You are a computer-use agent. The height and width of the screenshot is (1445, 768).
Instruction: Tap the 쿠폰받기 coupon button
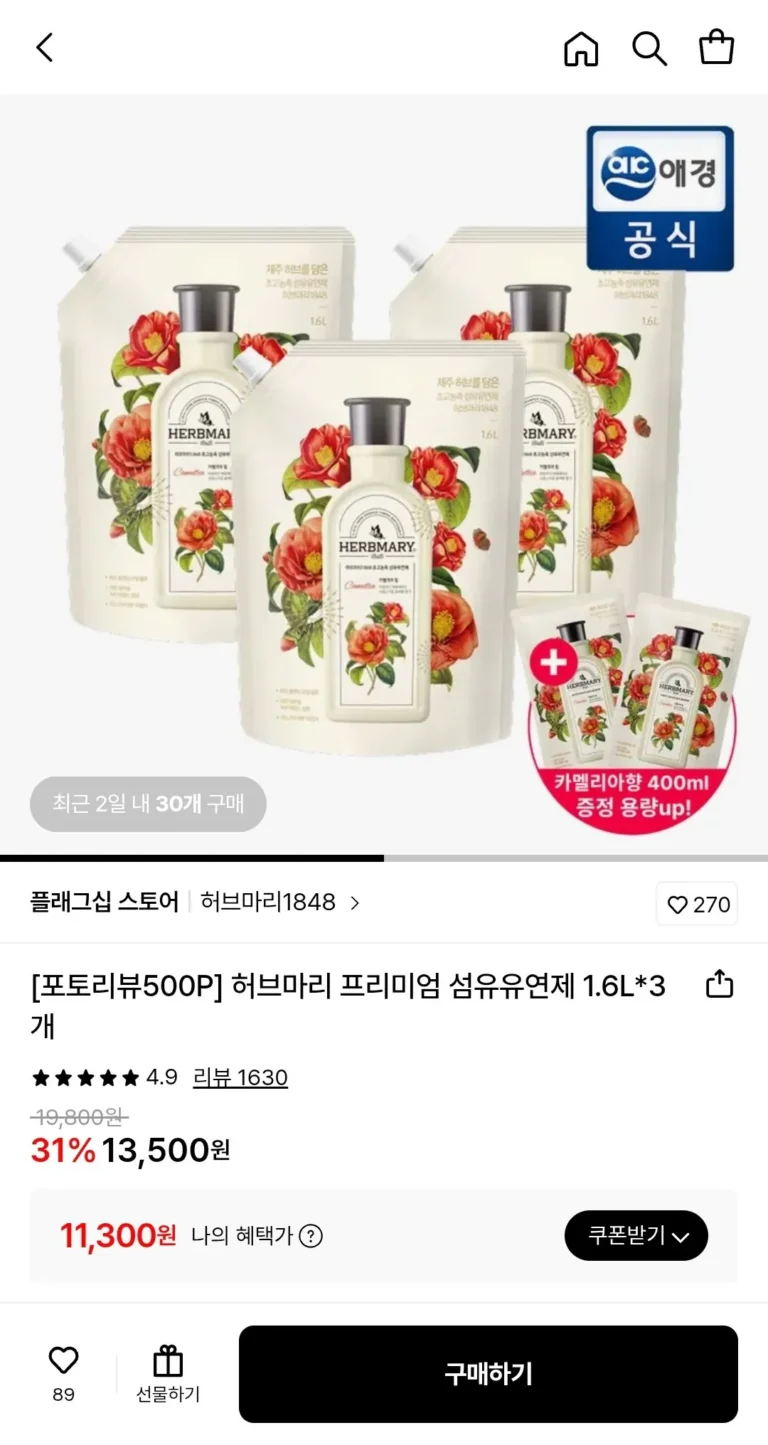636,1235
